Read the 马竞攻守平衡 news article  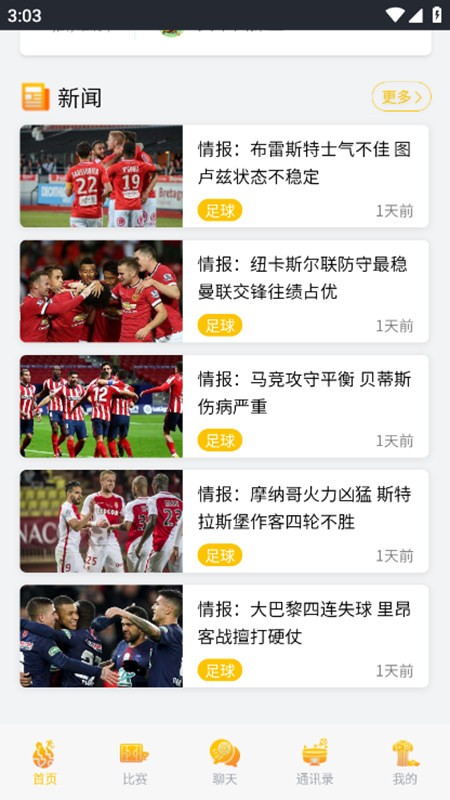point(224,406)
